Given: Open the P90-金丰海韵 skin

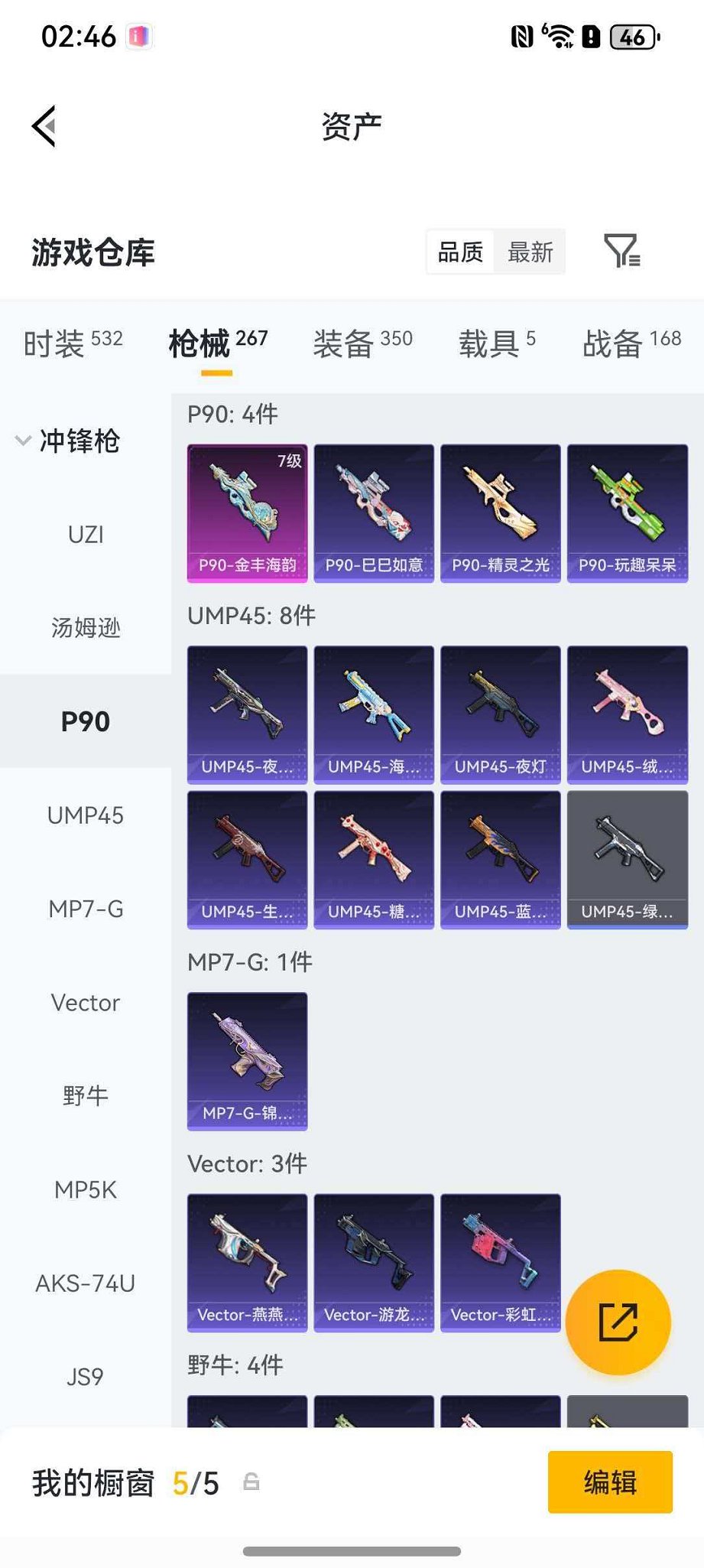Looking at the screenshot, I should pyautogui.click(x=247, y=513).
